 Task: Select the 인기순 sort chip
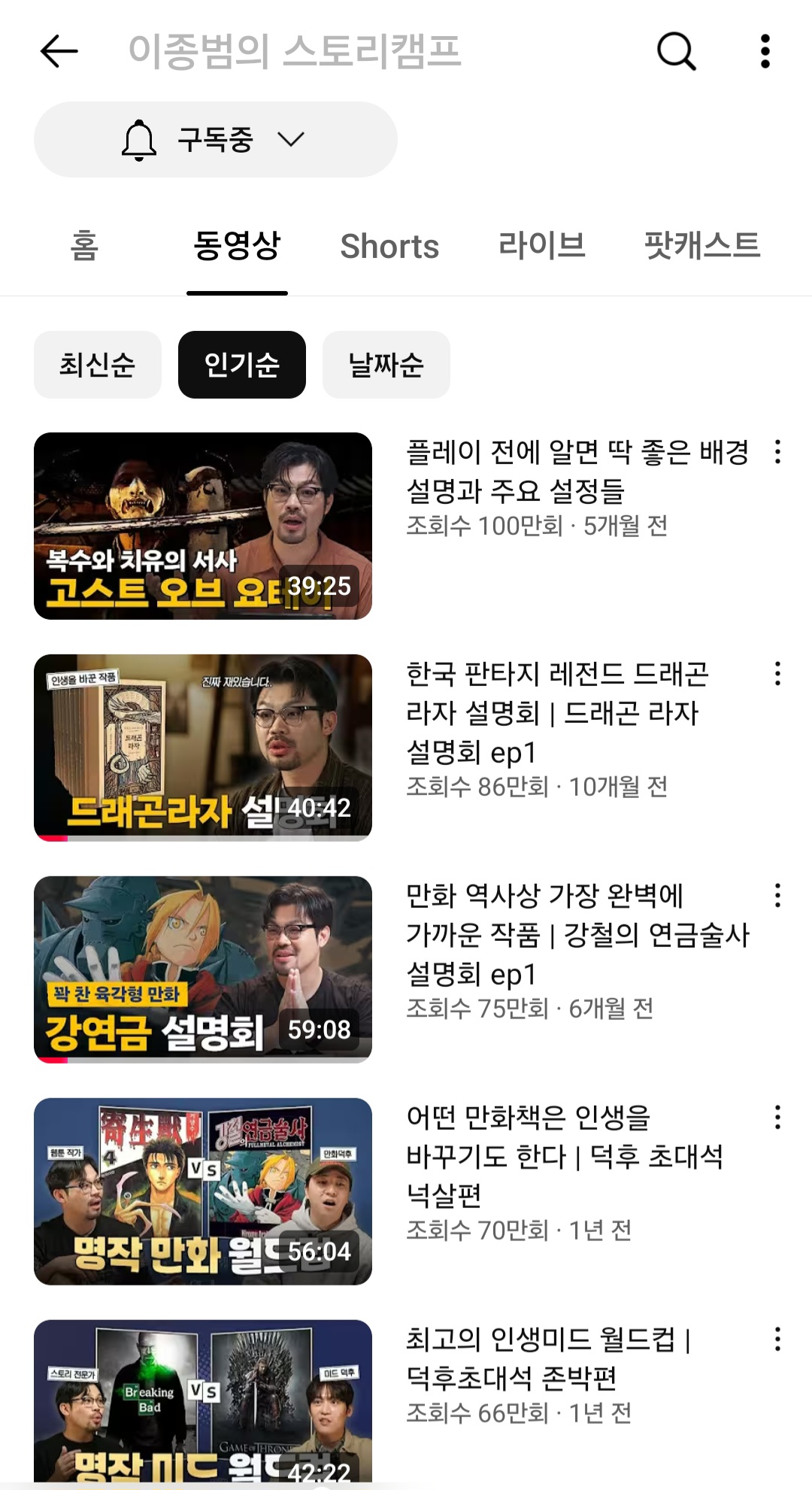(x=241, y=365)
